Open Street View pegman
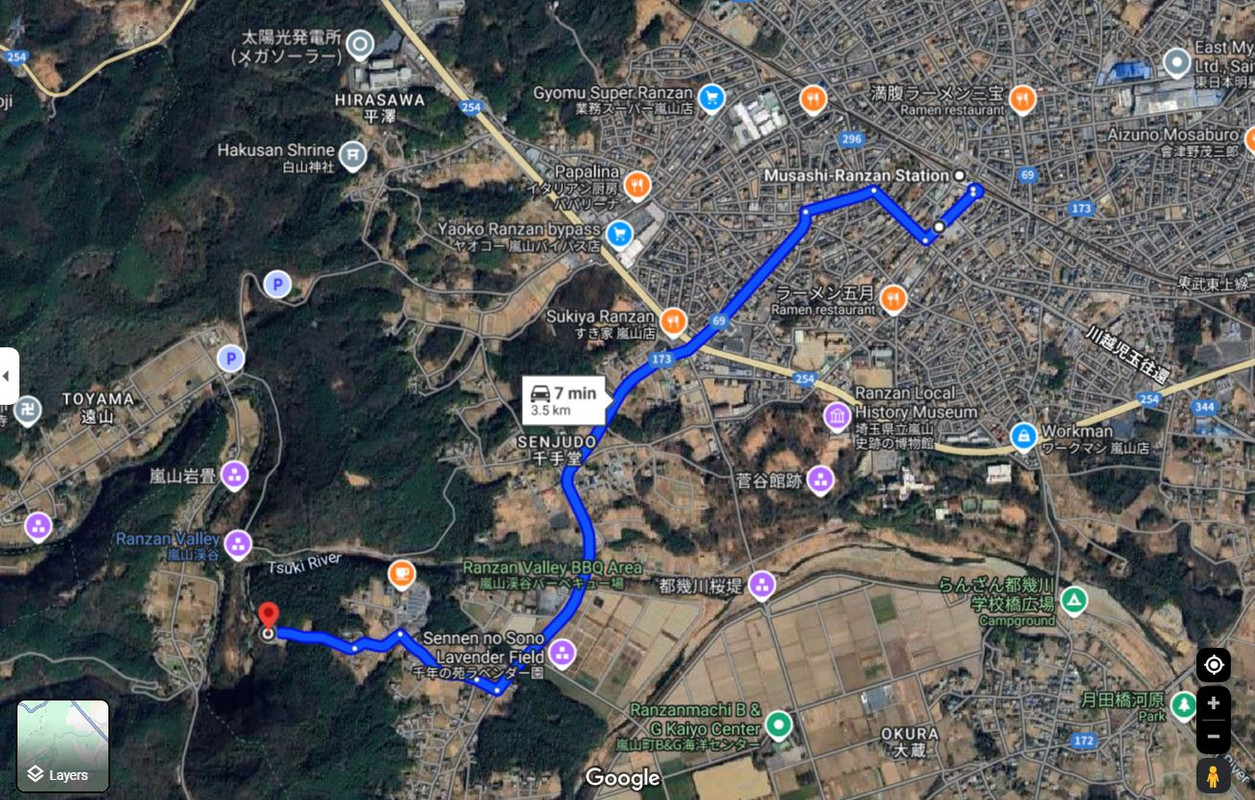The width and height of the screenshot is (1255, 800). tap(1213, 776)
